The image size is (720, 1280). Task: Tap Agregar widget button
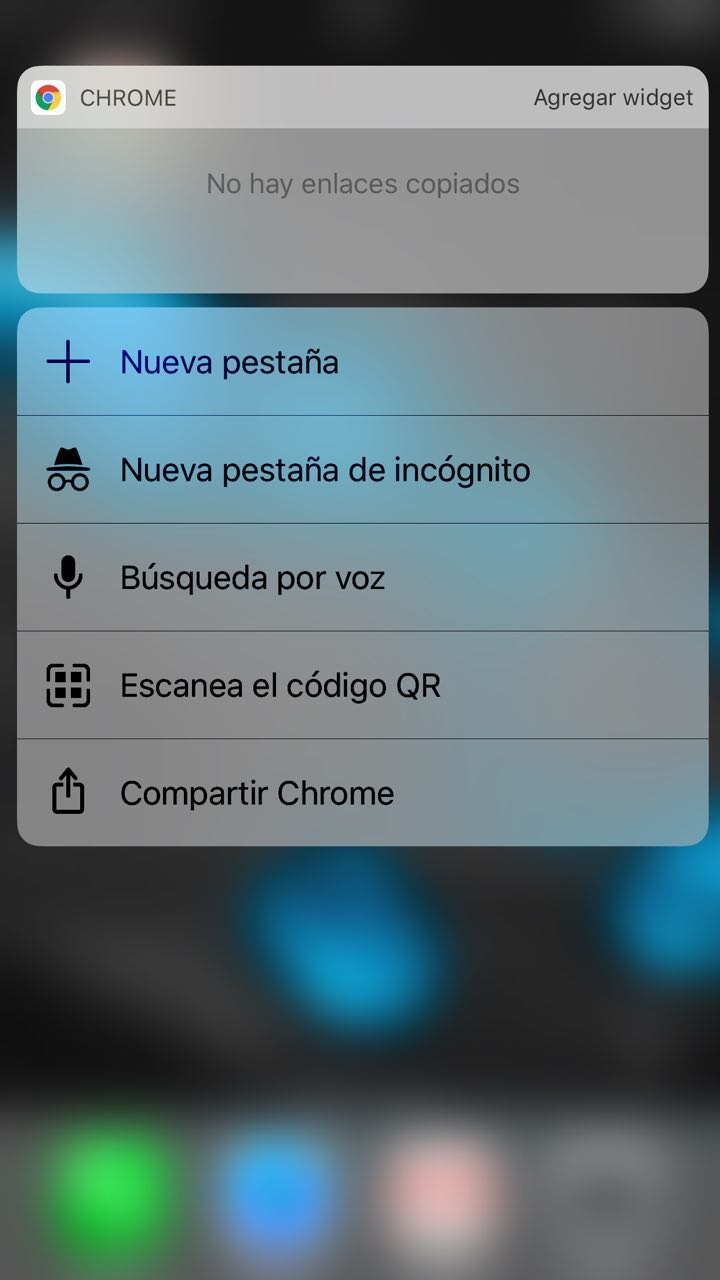coord(612,98)
